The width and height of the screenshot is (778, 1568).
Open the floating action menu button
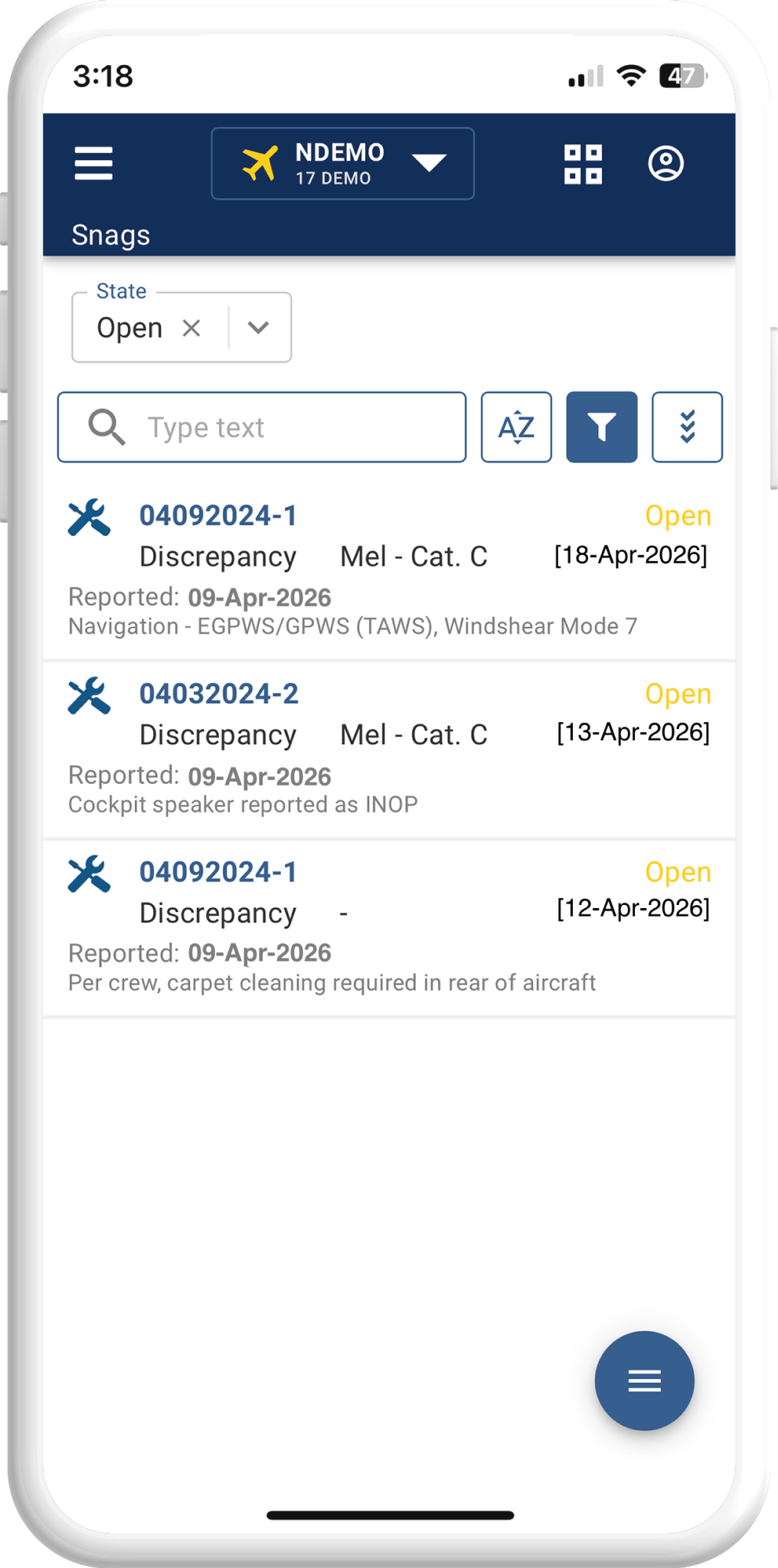coord(644,1380)
